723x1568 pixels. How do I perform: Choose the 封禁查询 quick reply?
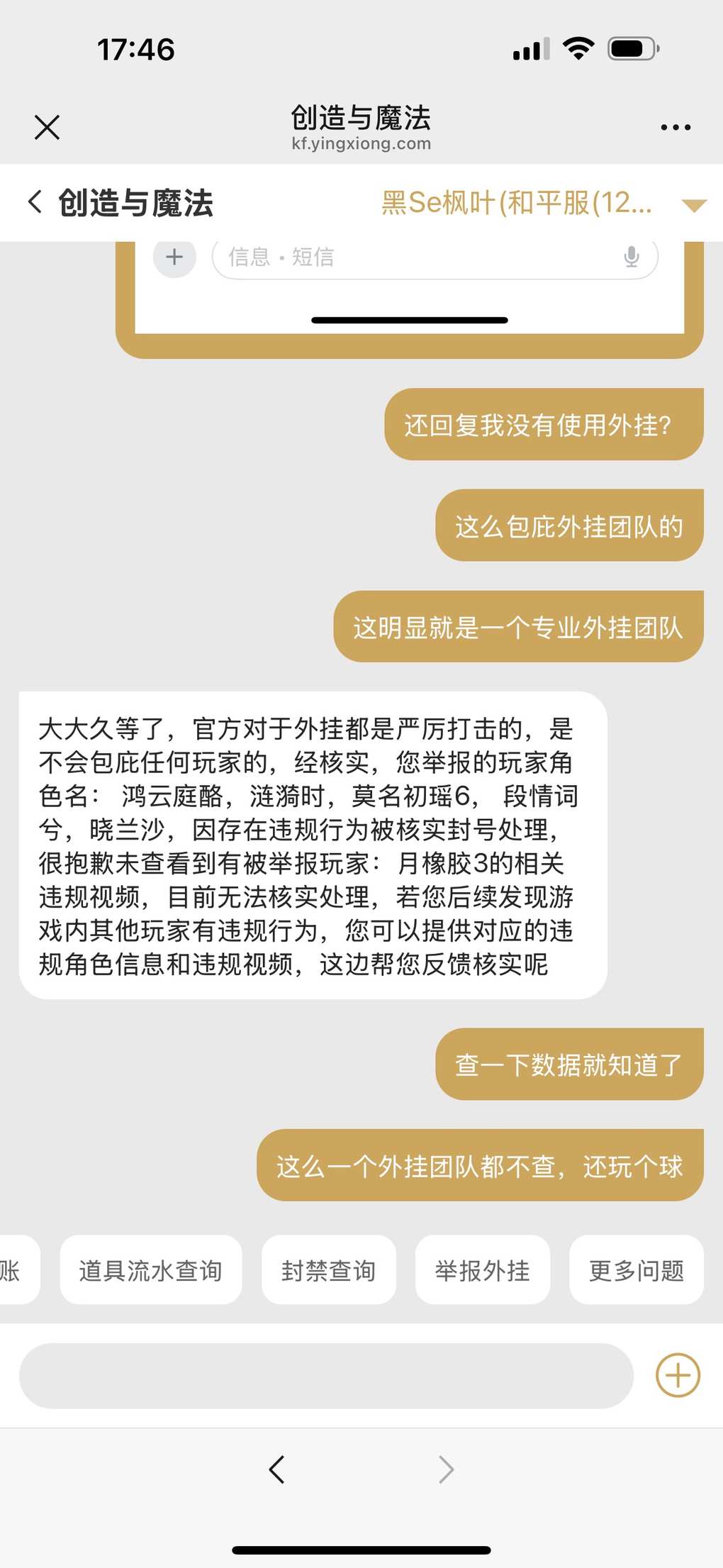point(329,1270)
